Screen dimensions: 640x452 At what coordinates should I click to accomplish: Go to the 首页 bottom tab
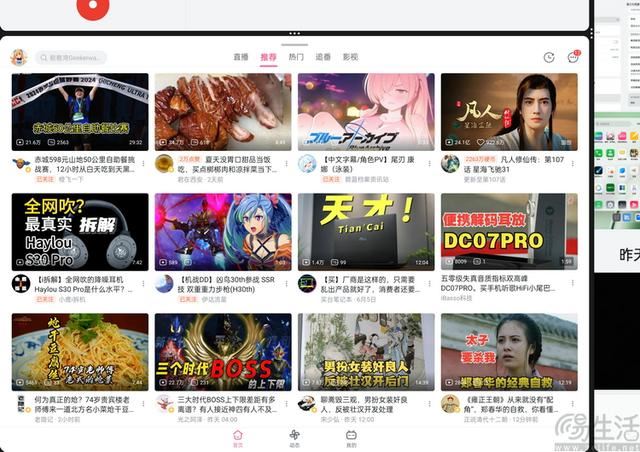tap(238, 438)
